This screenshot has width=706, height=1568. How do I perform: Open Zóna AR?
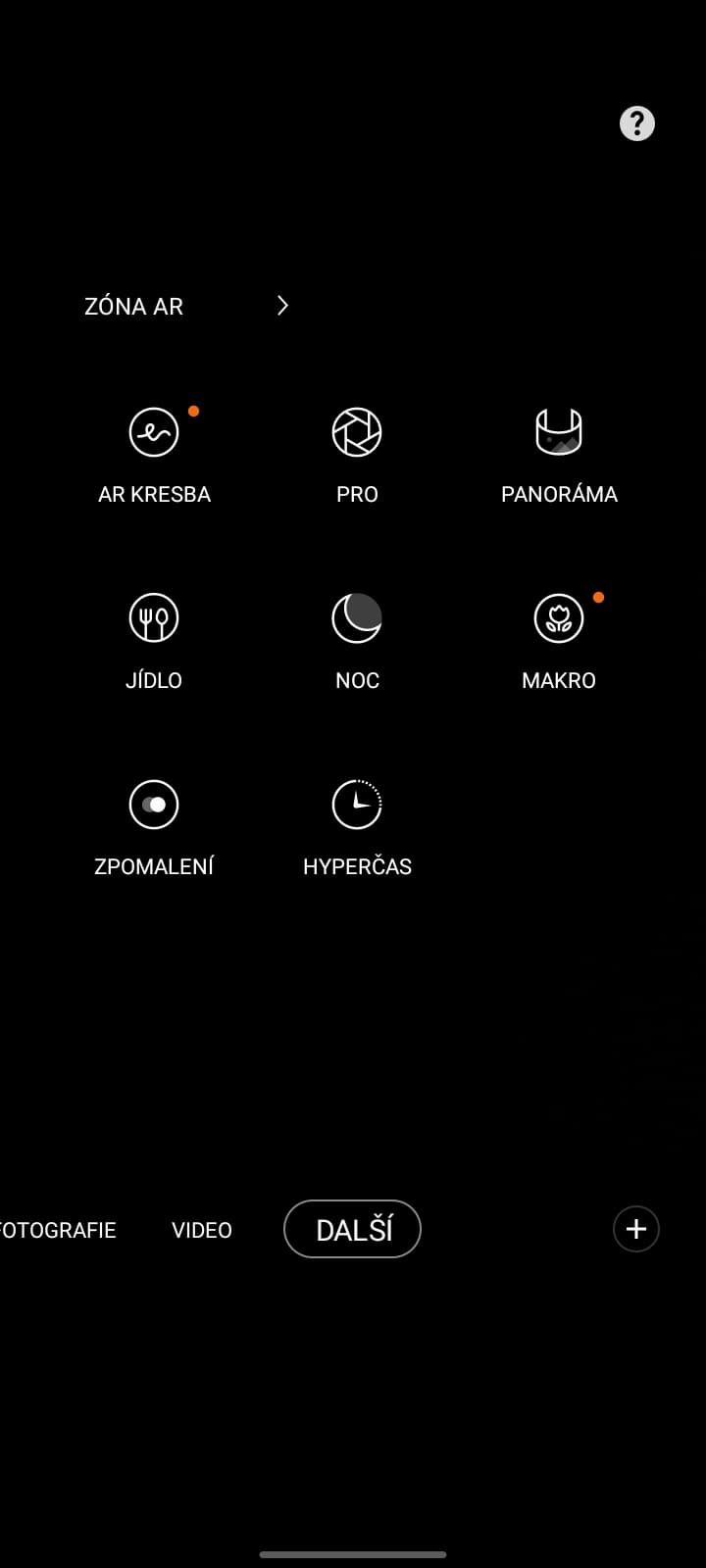[x=185, y=306]
